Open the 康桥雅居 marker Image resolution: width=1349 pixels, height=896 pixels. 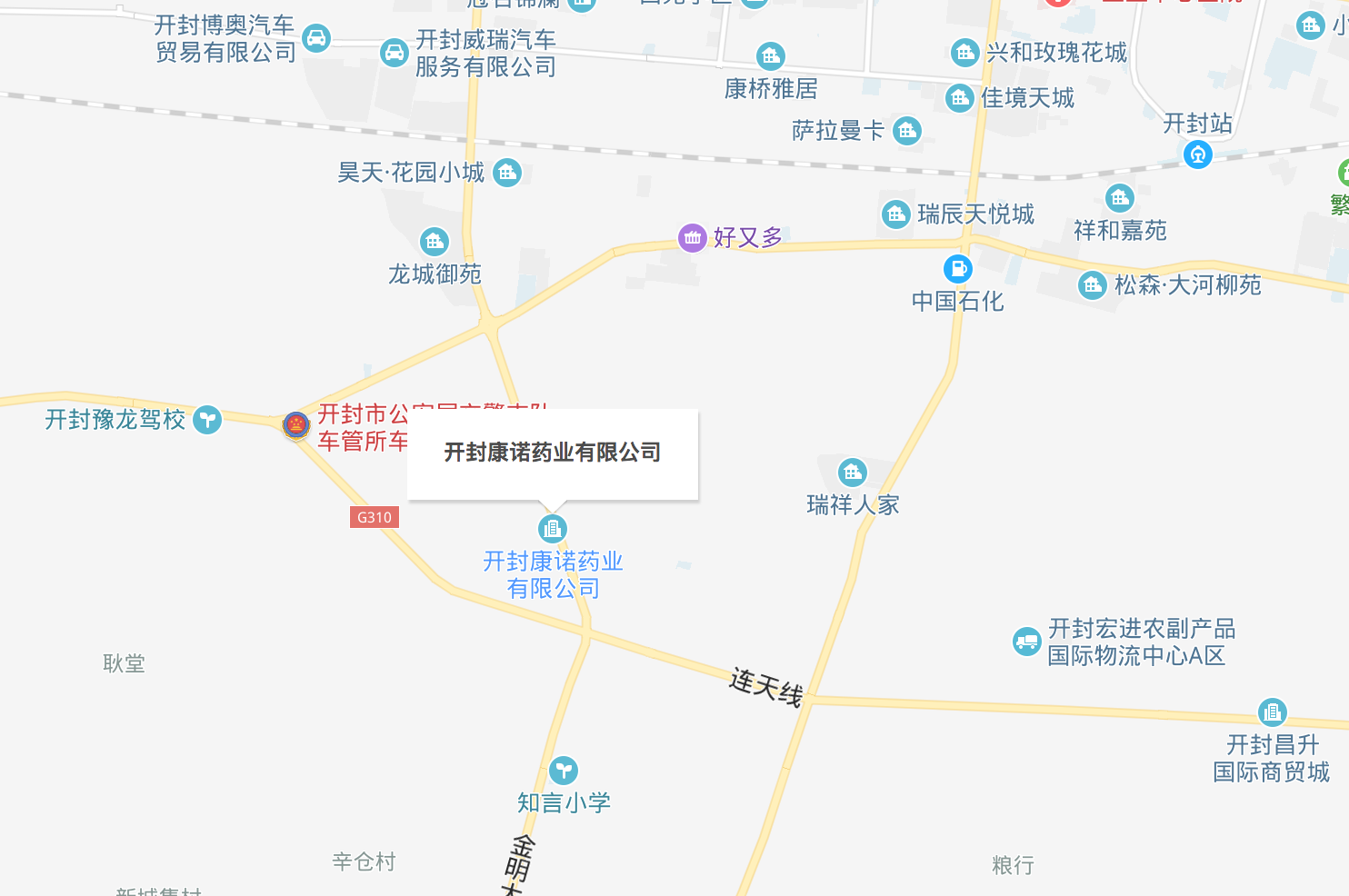(x=770, y=56)
